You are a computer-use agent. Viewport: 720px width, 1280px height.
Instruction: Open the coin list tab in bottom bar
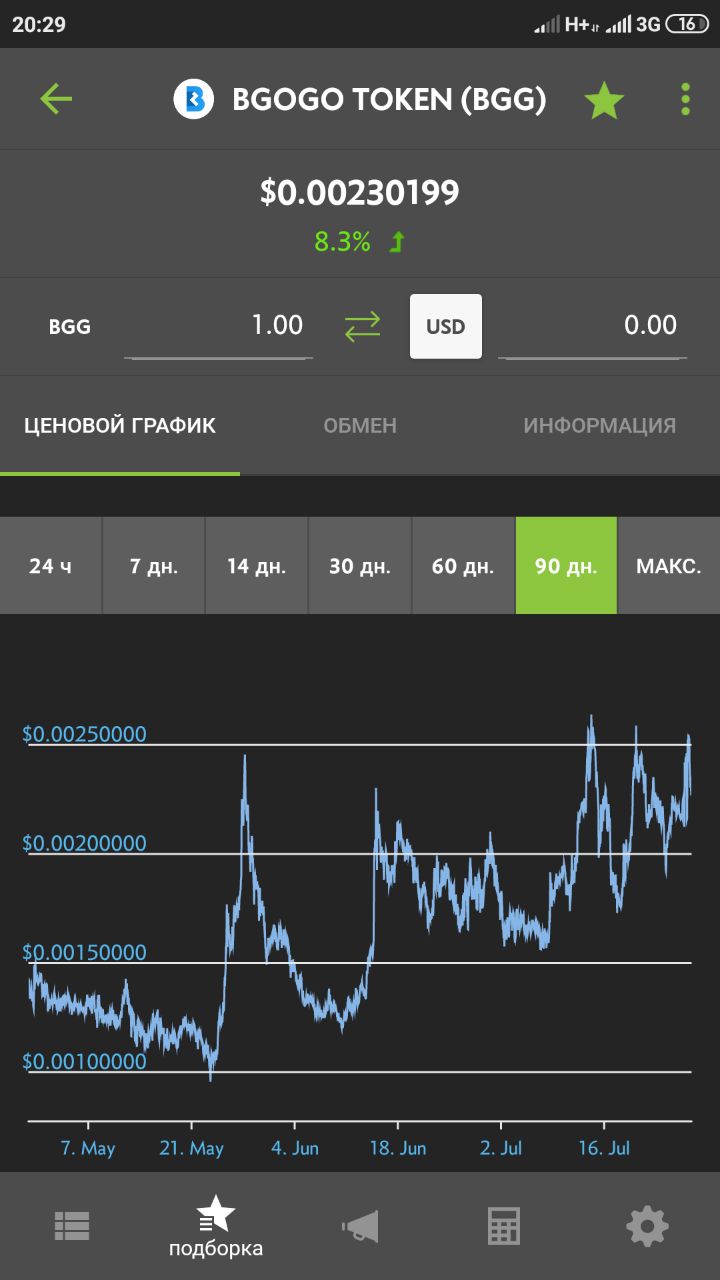click(72, 1226)
